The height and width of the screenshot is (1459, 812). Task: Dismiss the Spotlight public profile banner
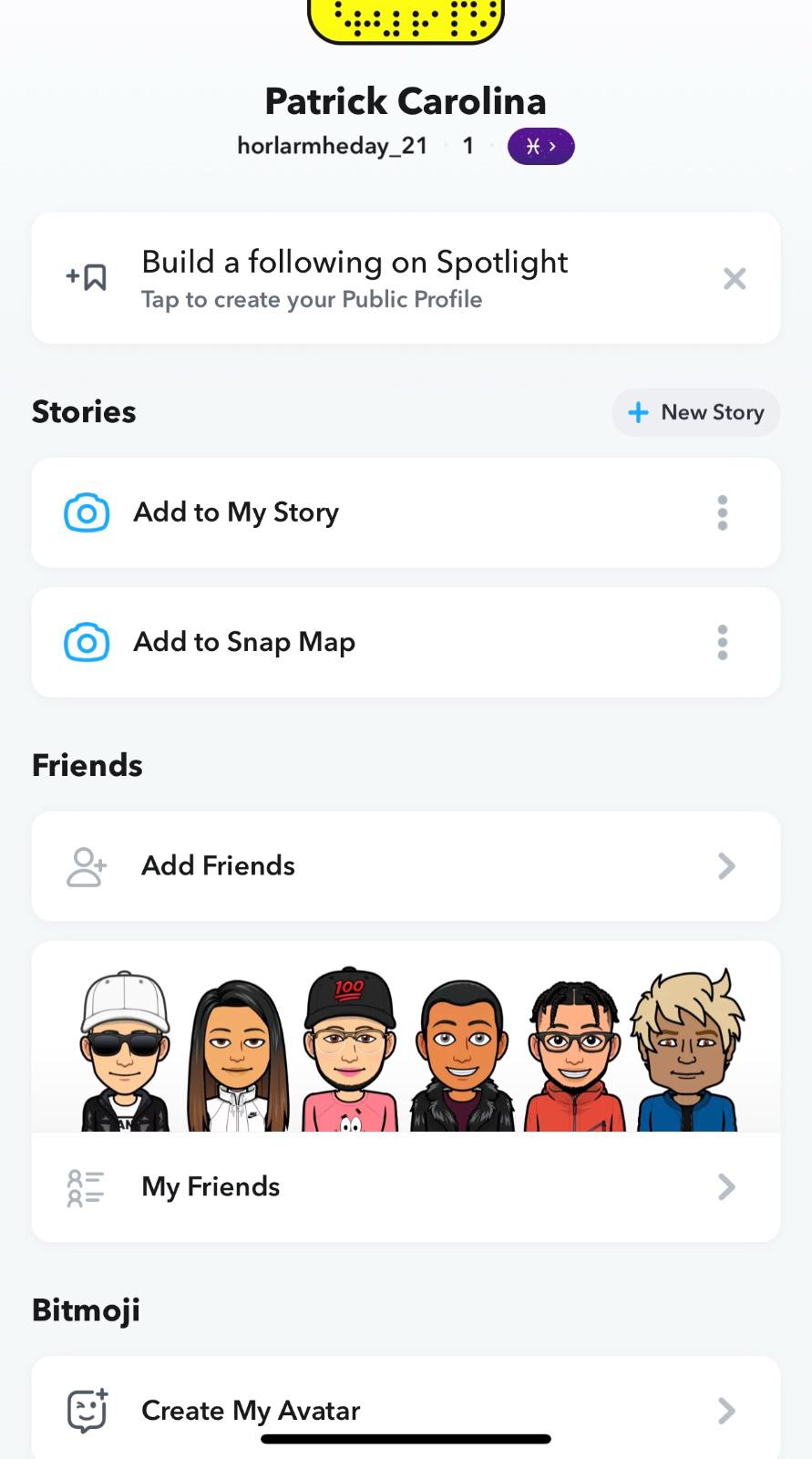click(735, 278)
